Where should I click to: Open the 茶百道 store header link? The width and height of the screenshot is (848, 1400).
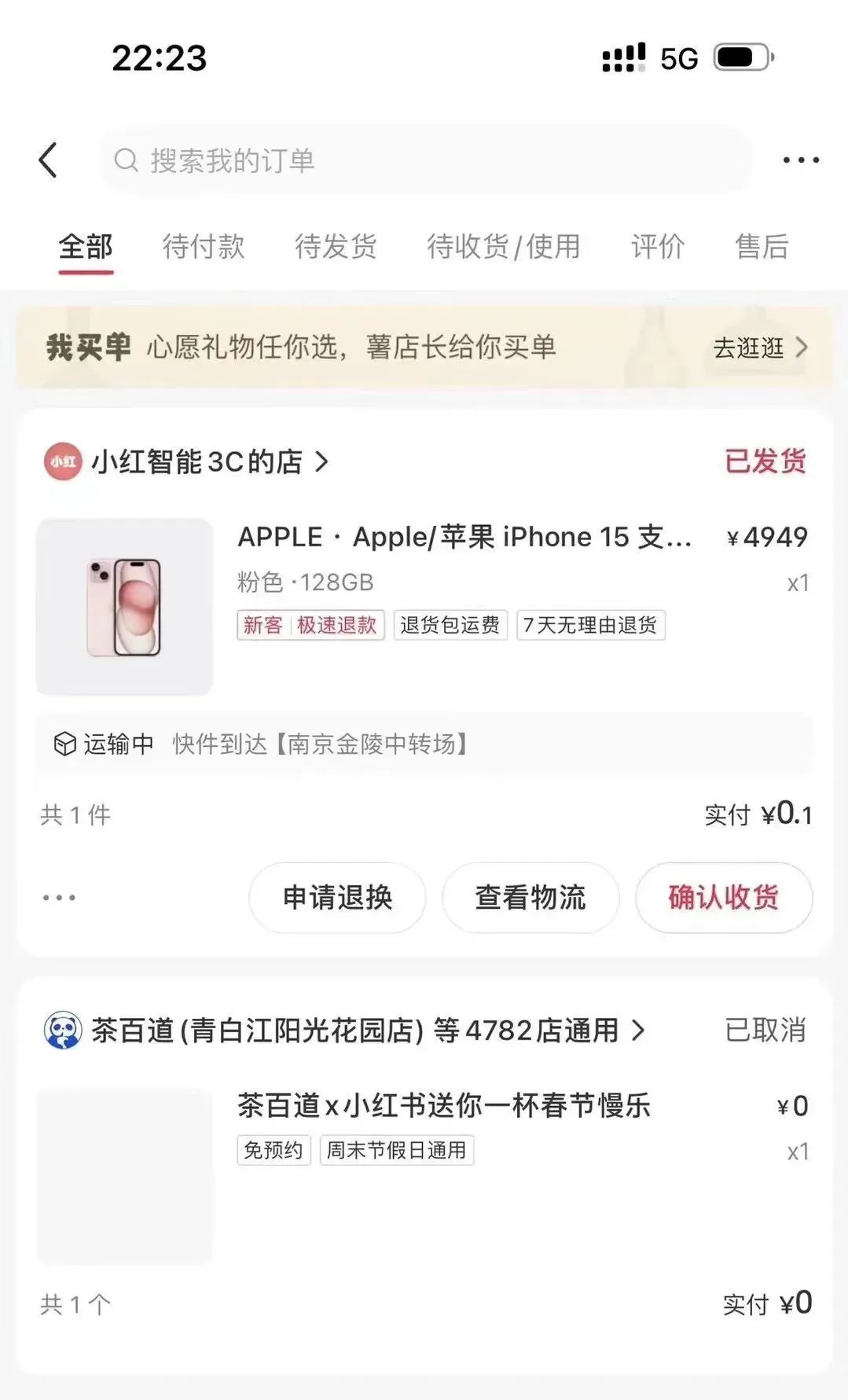click(x=354, y=1030)
